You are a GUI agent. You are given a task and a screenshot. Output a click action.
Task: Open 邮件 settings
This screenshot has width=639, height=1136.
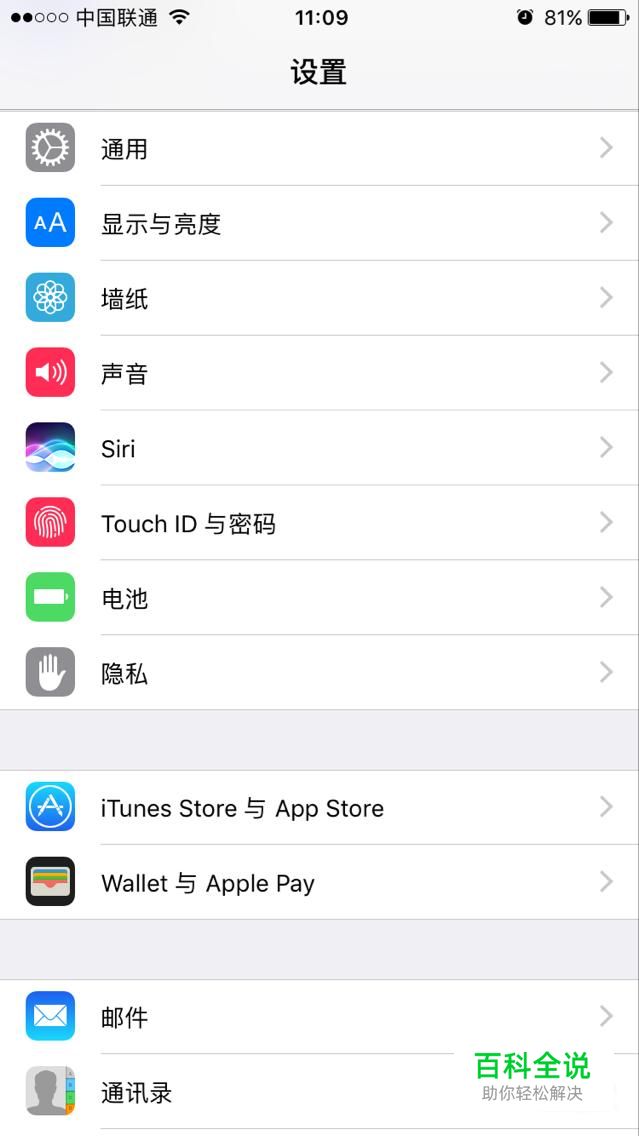(320, 1016)
